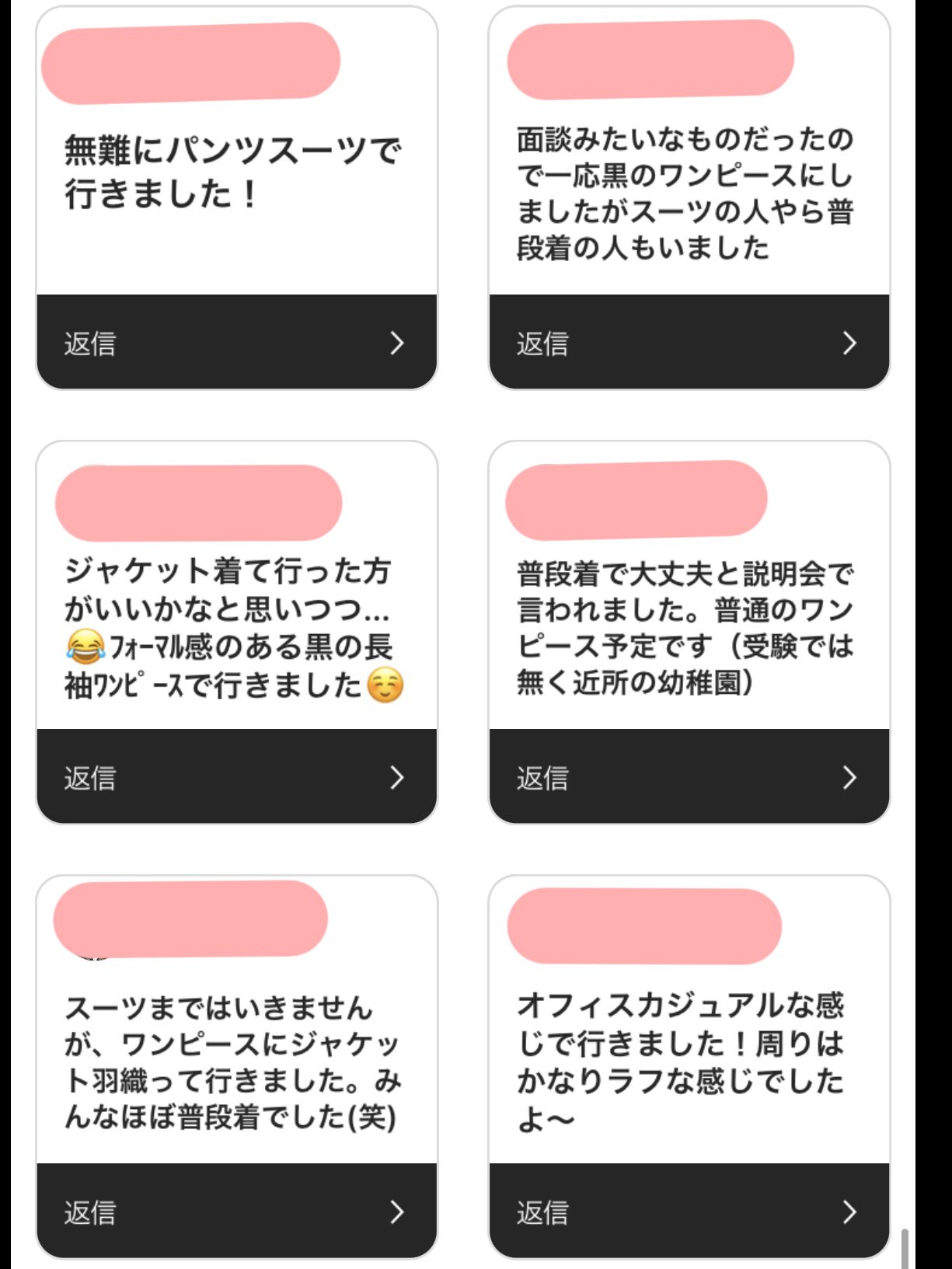Reply to the 普段着で大丈夫と説明会で answer
This screenshot has width=952, height=1269.
click(689, 776)
